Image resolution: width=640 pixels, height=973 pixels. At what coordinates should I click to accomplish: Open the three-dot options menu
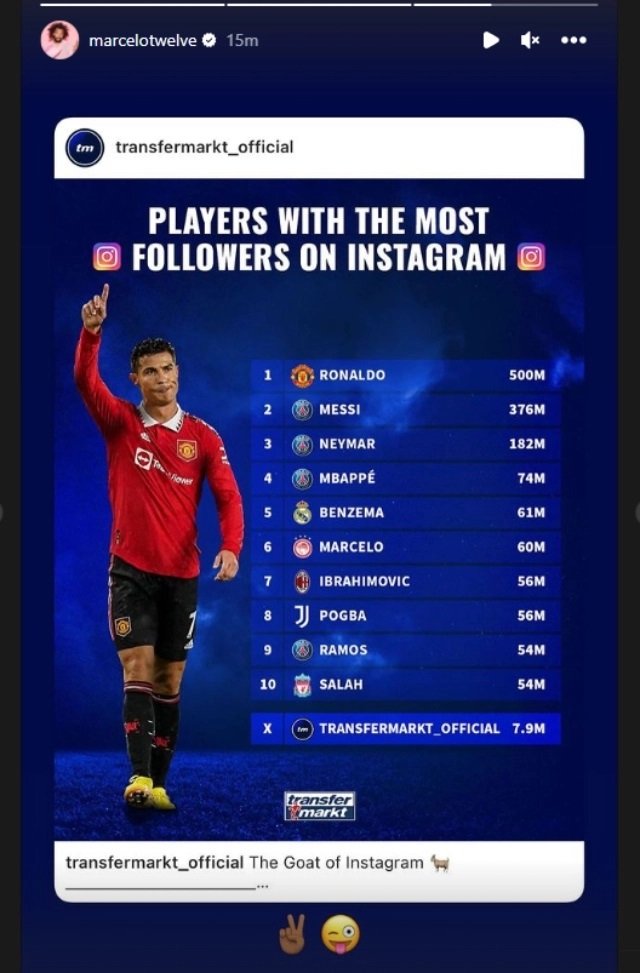(573, 40)
